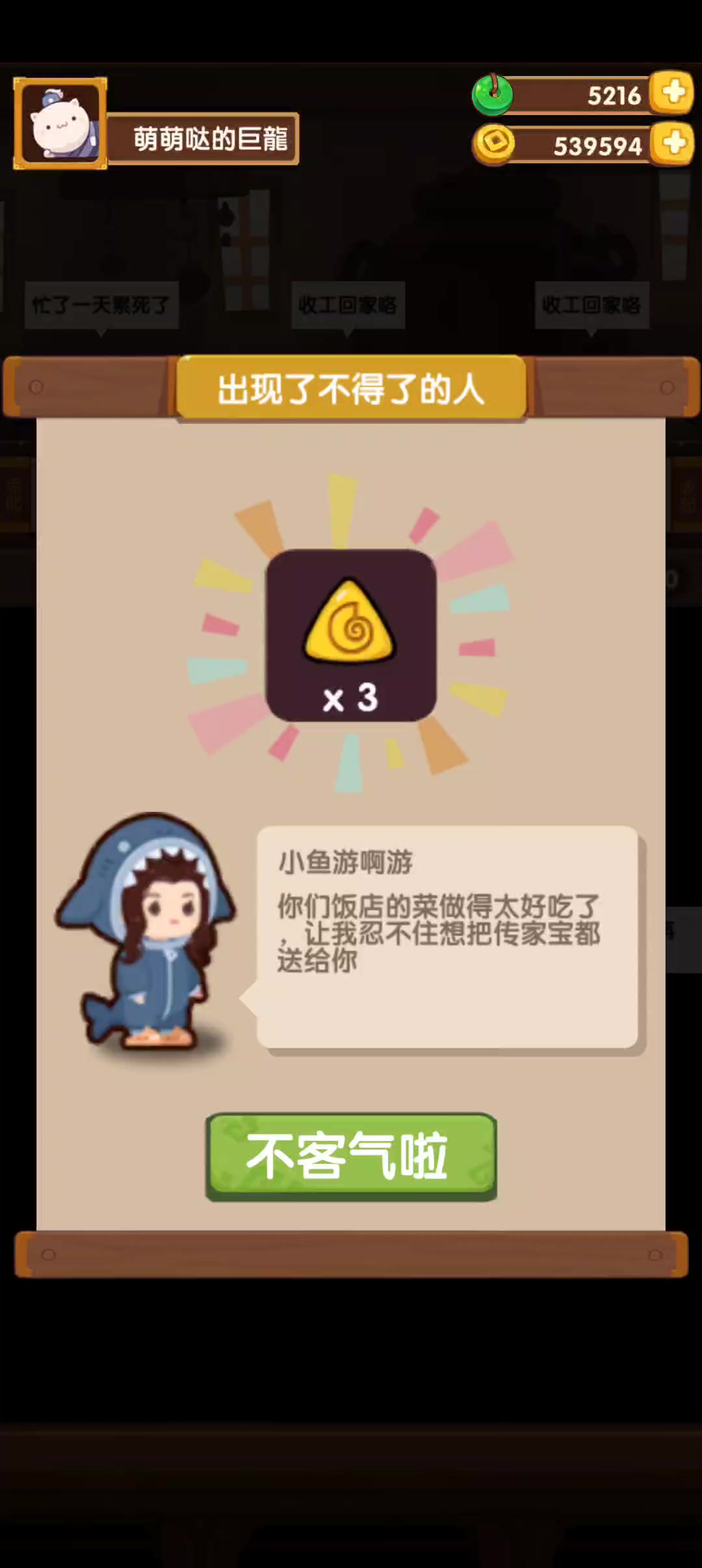Tap the green 不客气啦 button

click(351, 1156)
